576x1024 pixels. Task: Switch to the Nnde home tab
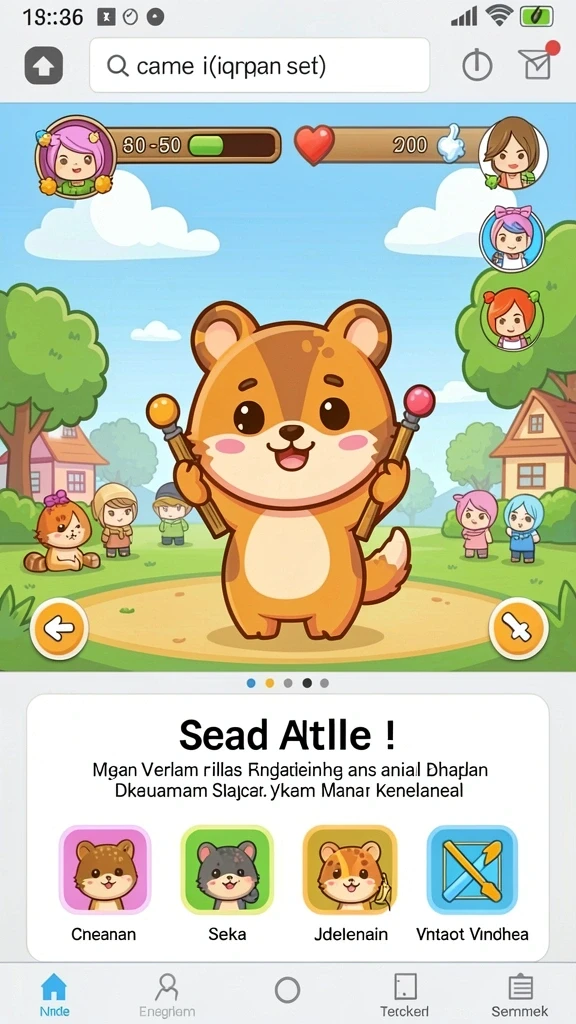point(54,995)
